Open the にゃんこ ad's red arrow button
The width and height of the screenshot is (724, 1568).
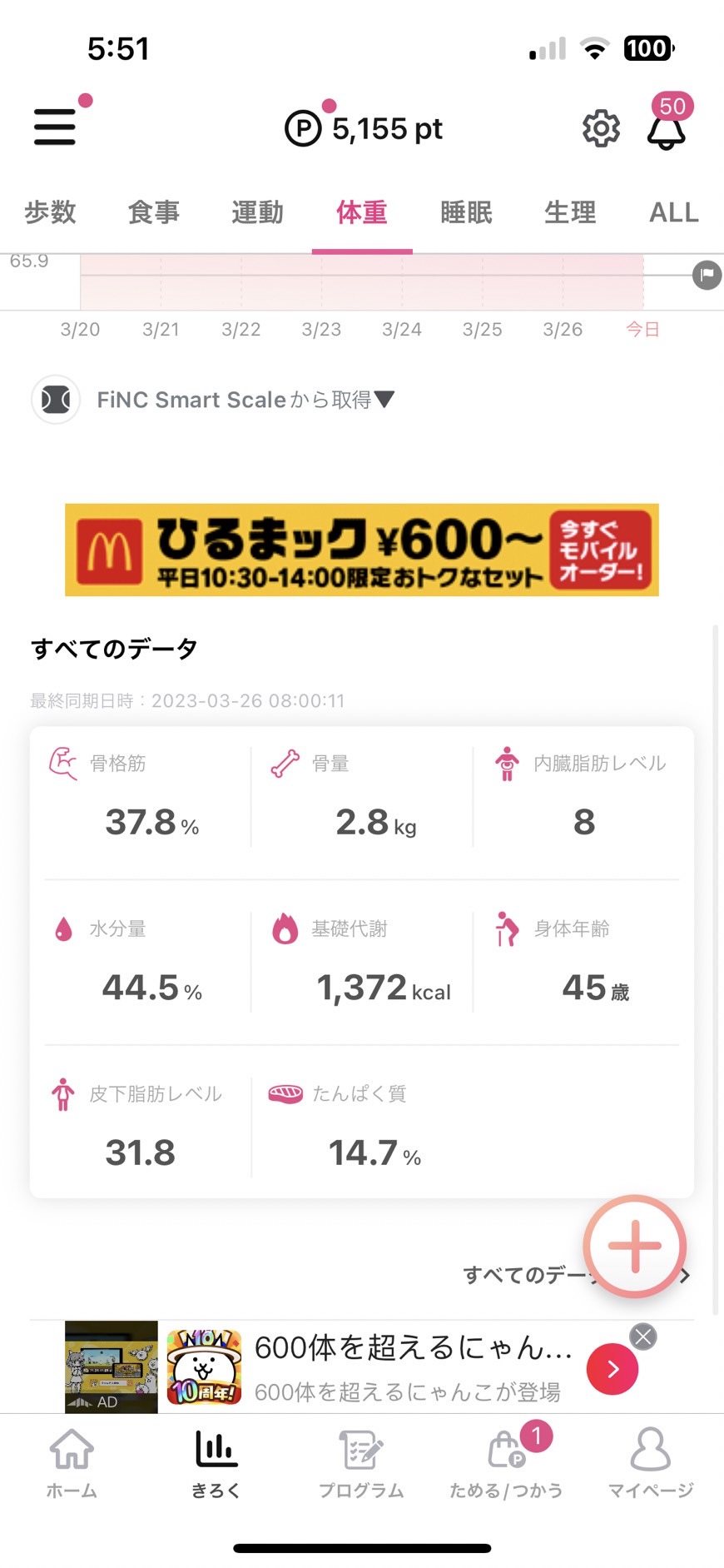(612, 1369)
